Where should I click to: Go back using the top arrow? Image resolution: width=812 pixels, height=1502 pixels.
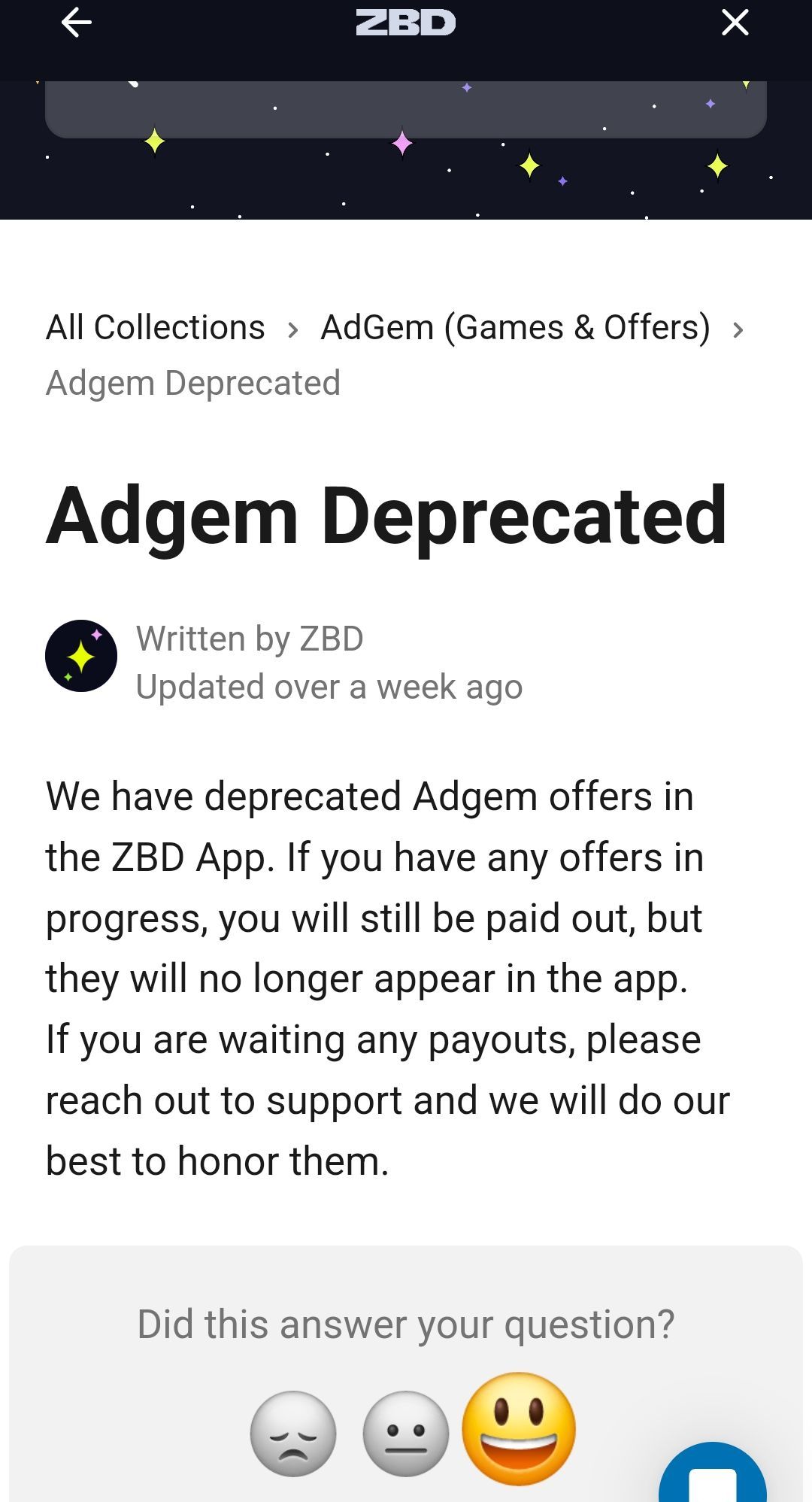point(76,23)
